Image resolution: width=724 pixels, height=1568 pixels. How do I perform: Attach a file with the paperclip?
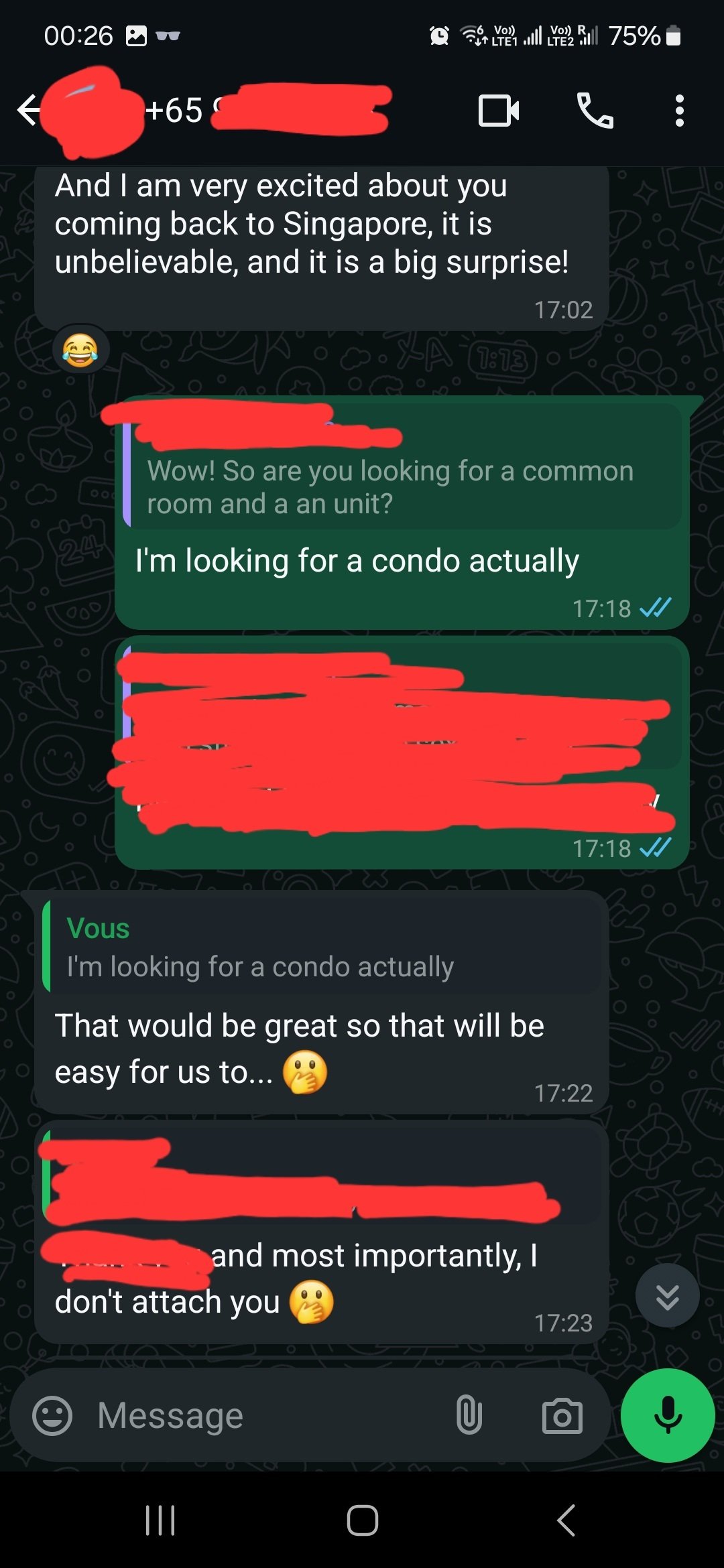469,1415
